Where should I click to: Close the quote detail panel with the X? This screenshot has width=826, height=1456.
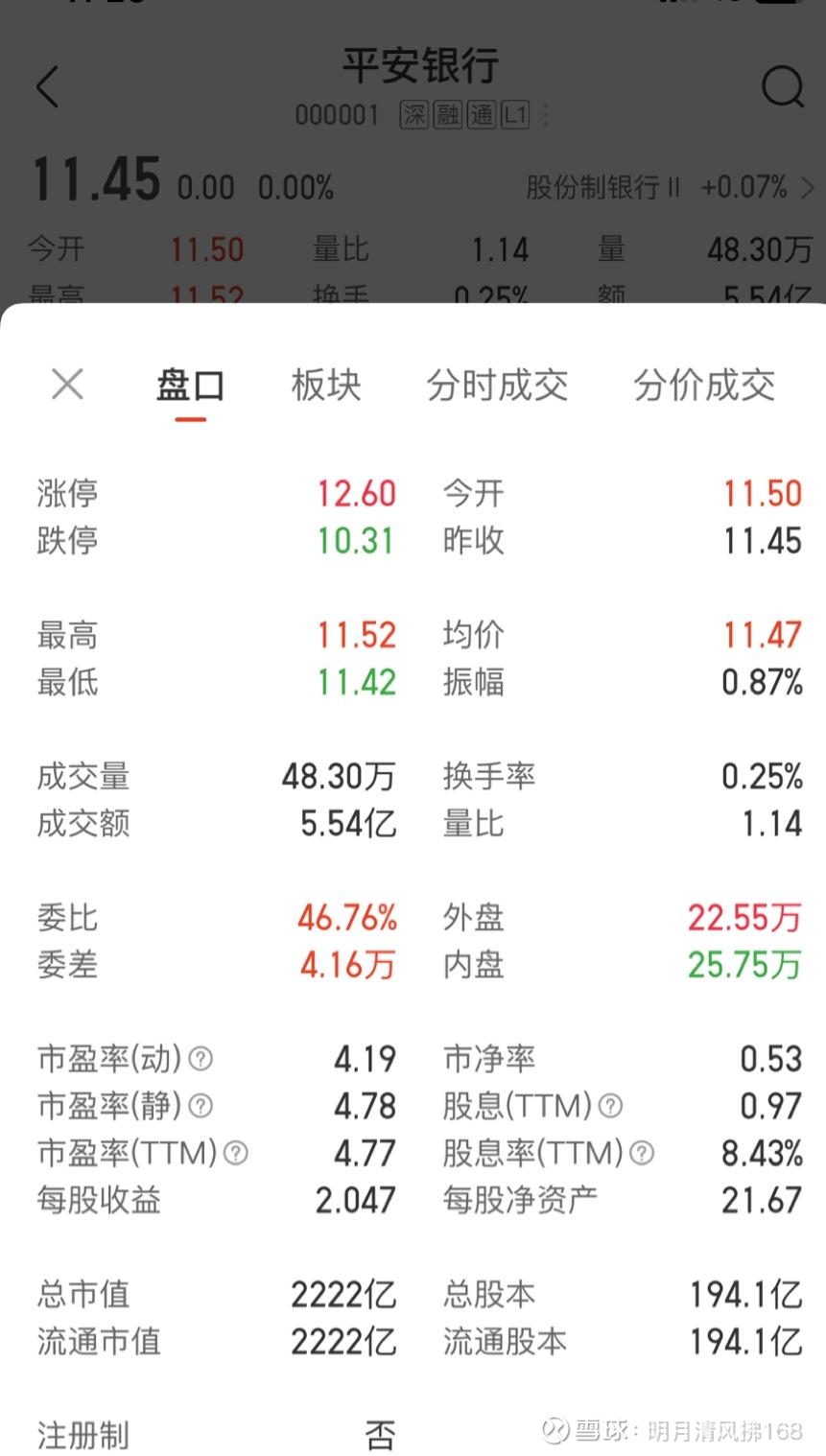(x=66, y=384)
